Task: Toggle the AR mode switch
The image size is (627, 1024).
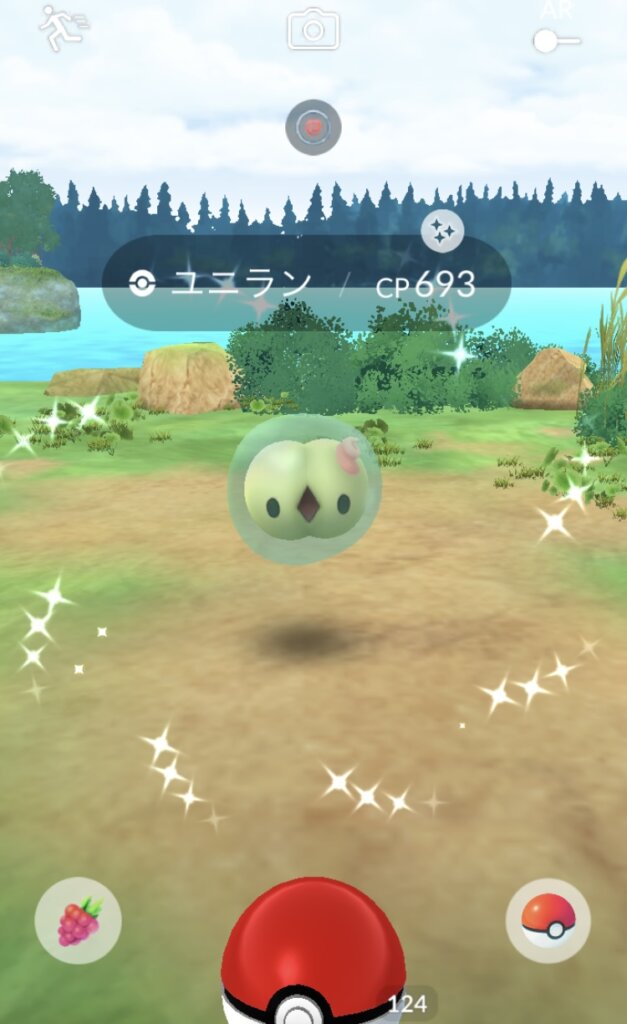Action: coord(556,40)
